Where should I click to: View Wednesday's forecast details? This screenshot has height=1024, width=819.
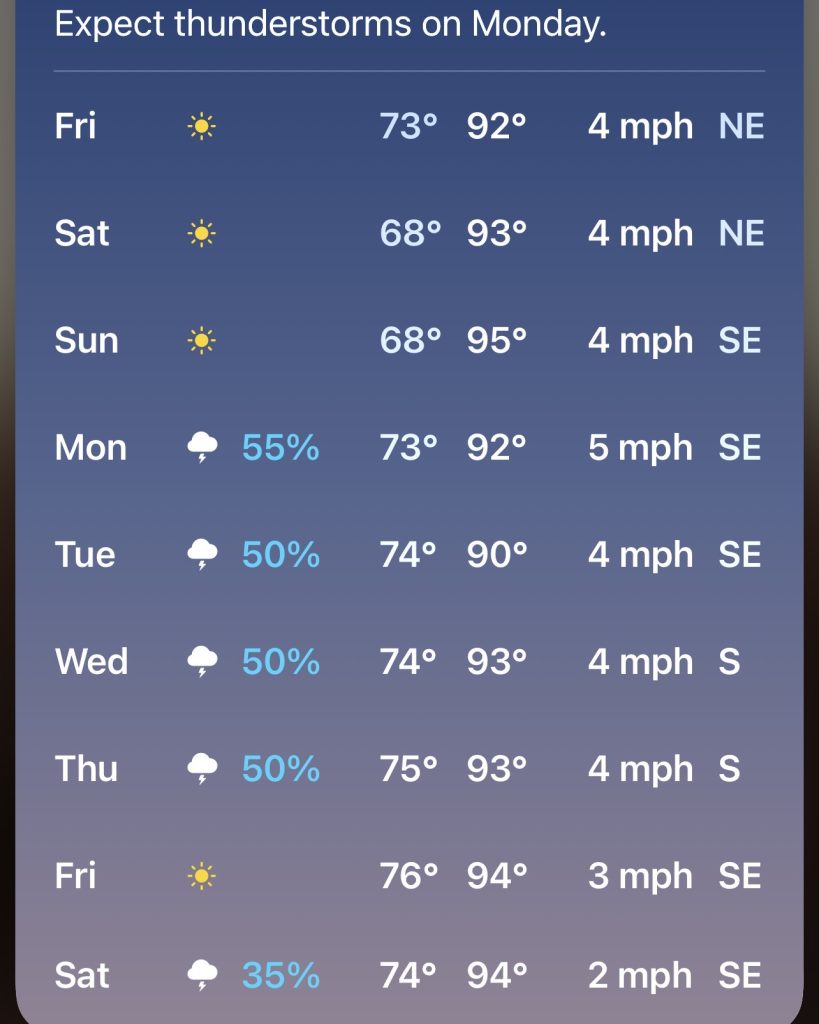pyautogui.click(x=410, y=661)
